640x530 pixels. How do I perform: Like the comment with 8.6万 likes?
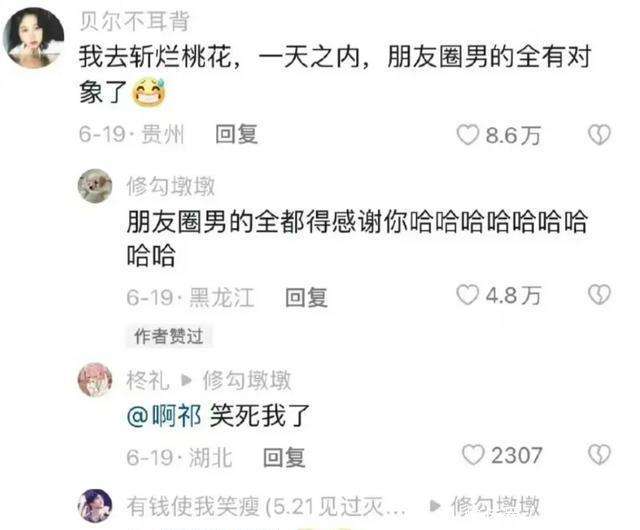click(x=467, y=134)
